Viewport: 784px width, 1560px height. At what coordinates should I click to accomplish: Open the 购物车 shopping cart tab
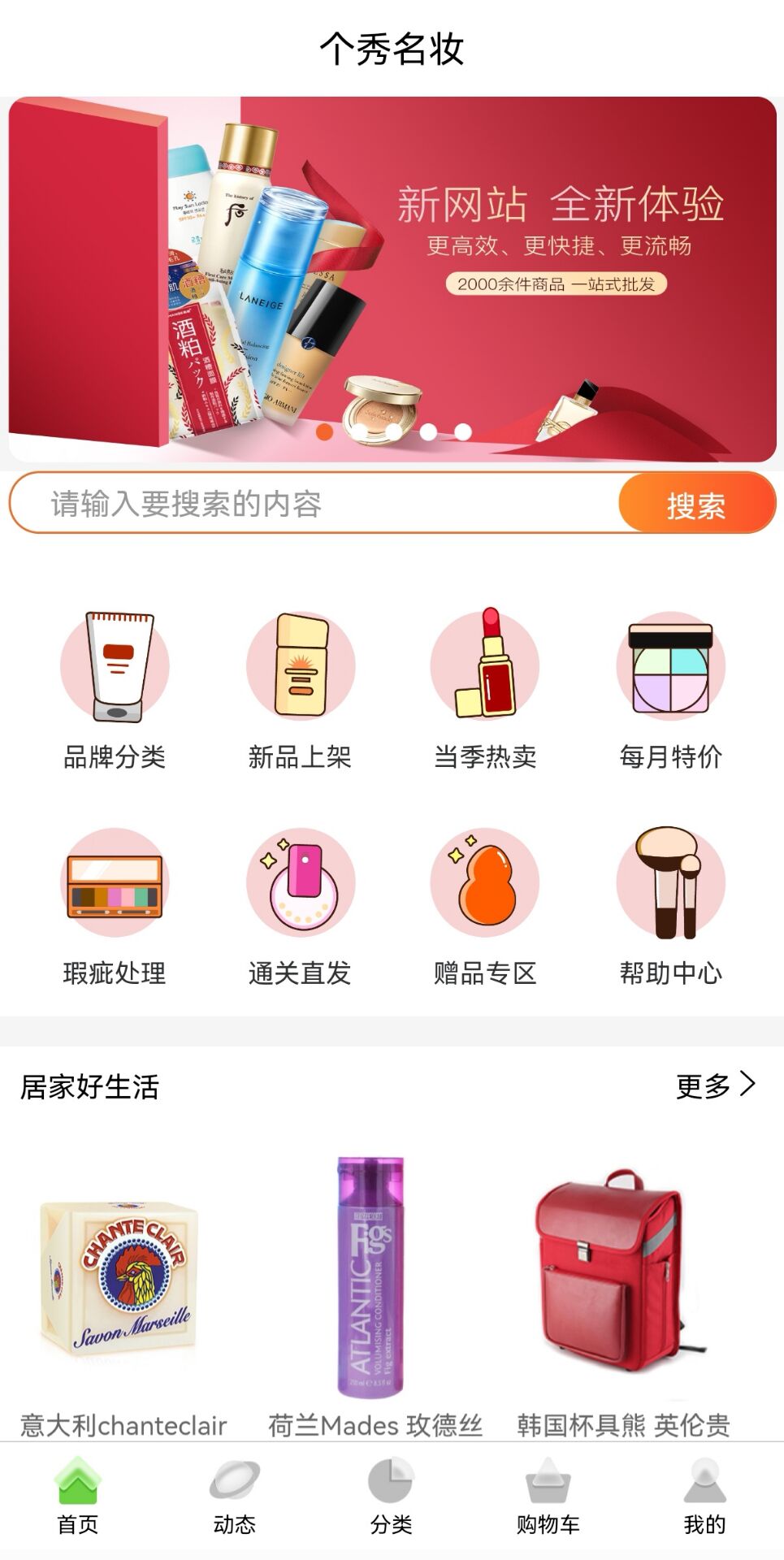[548, 1497]
